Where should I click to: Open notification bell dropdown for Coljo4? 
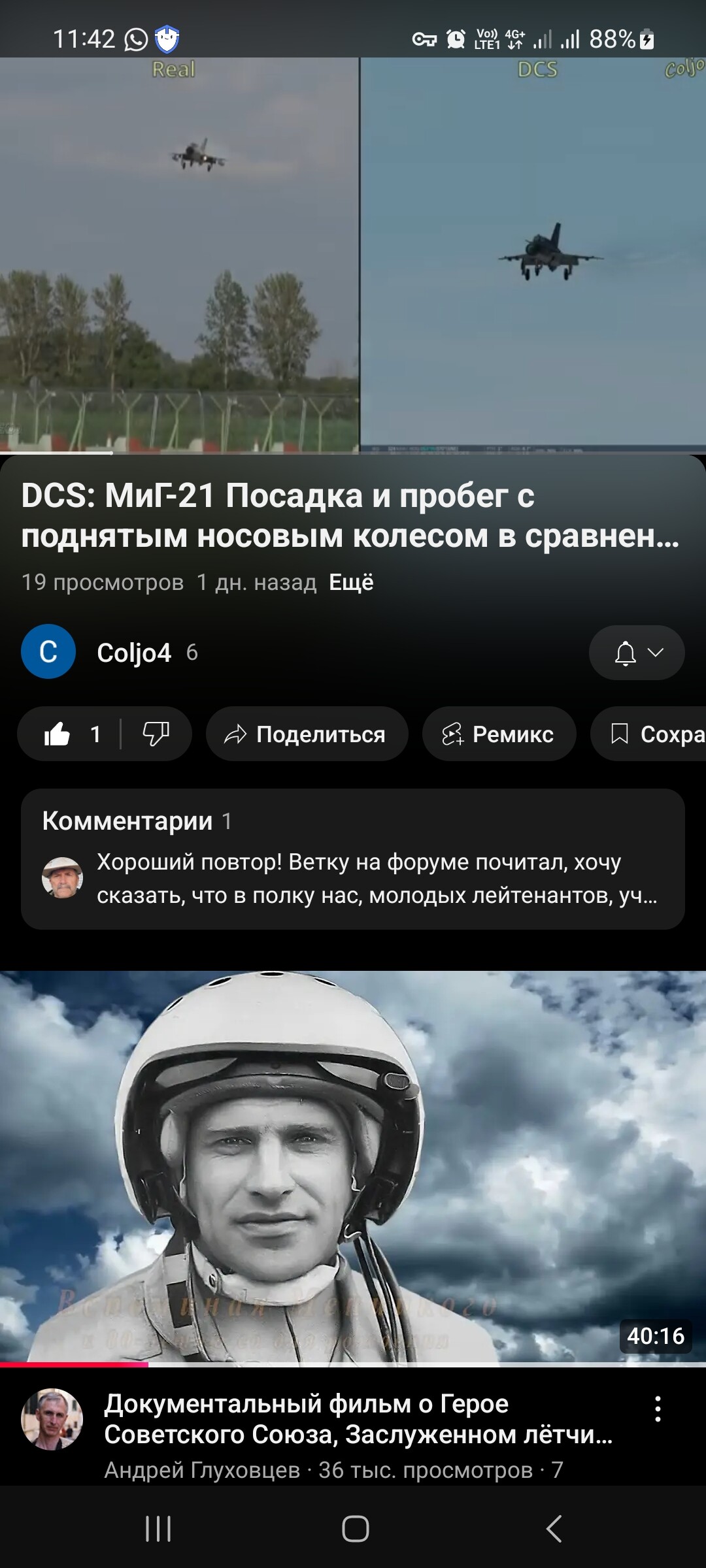click(x=637, y=653)
